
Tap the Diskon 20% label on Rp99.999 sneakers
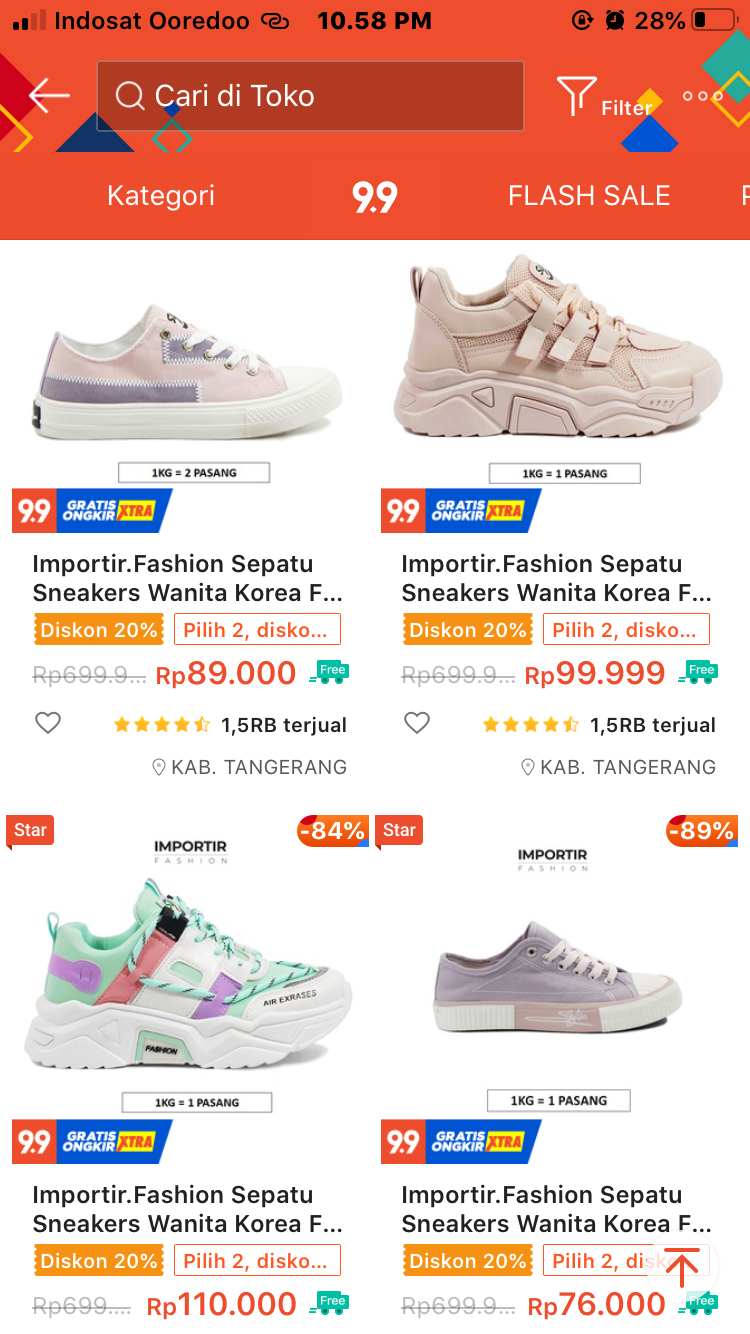467,629
